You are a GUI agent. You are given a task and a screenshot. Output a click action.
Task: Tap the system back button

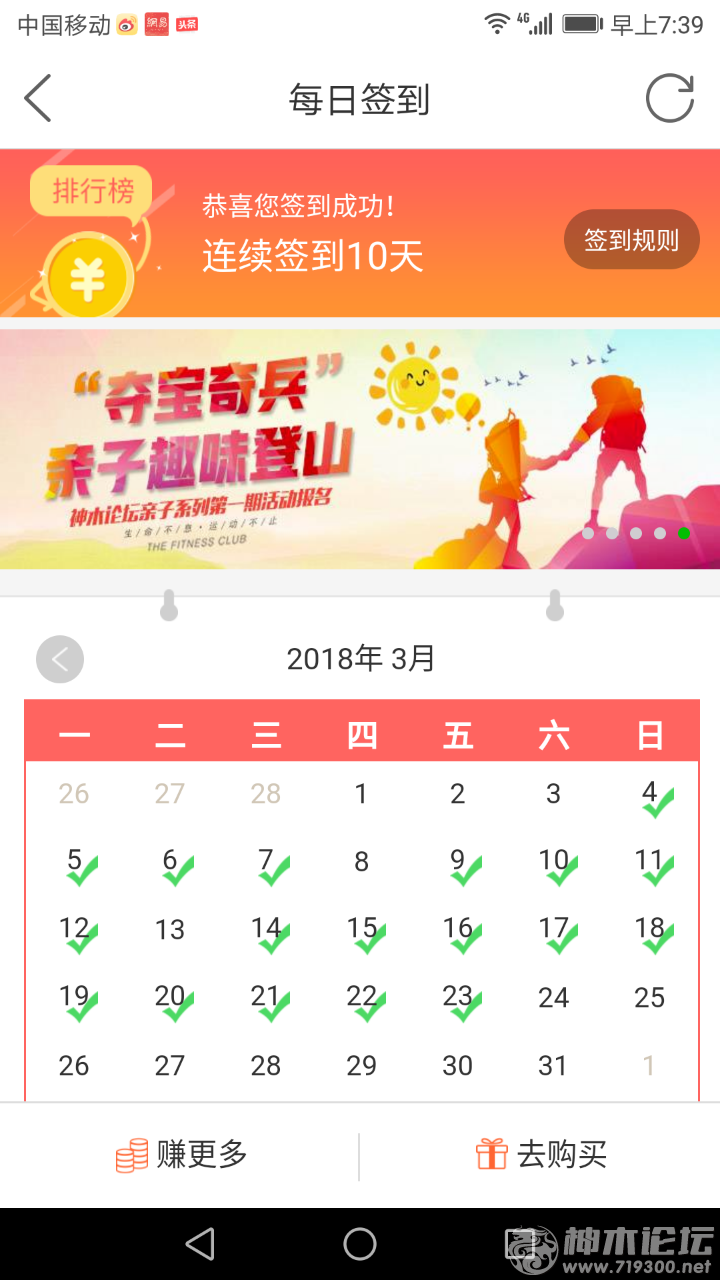(200, 1244)
